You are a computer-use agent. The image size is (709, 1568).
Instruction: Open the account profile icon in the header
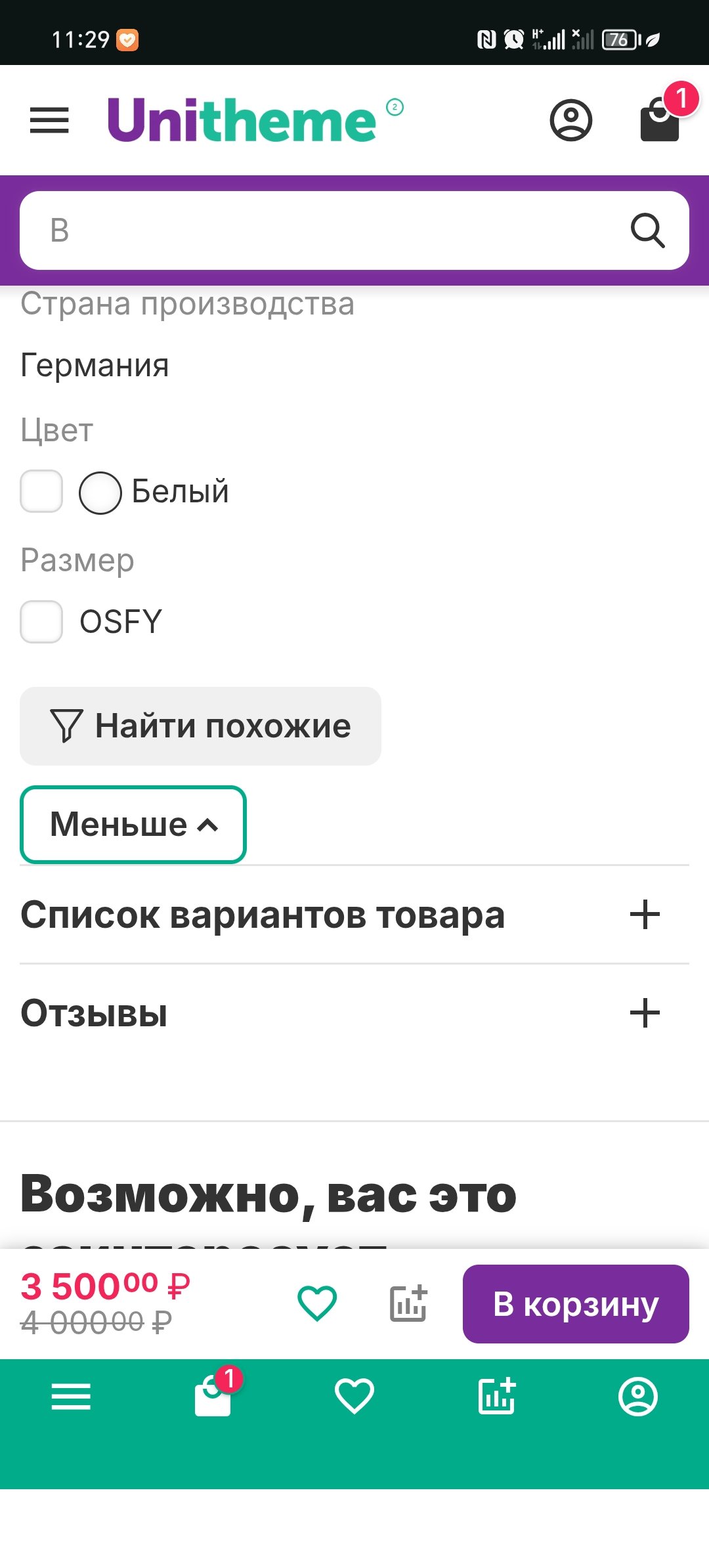pyautogui.click(x=570, y=120)
